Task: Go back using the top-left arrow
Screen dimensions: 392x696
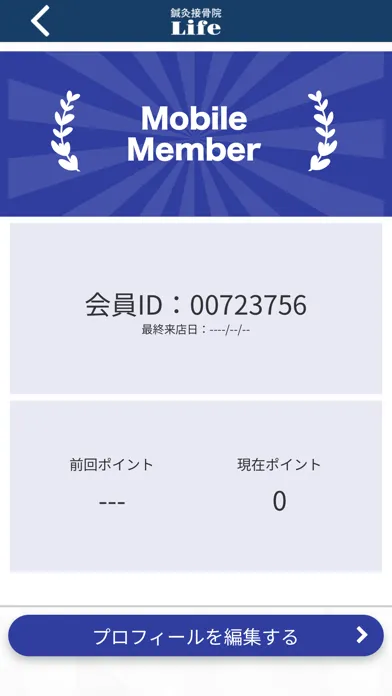Action: tap(40, 21)
